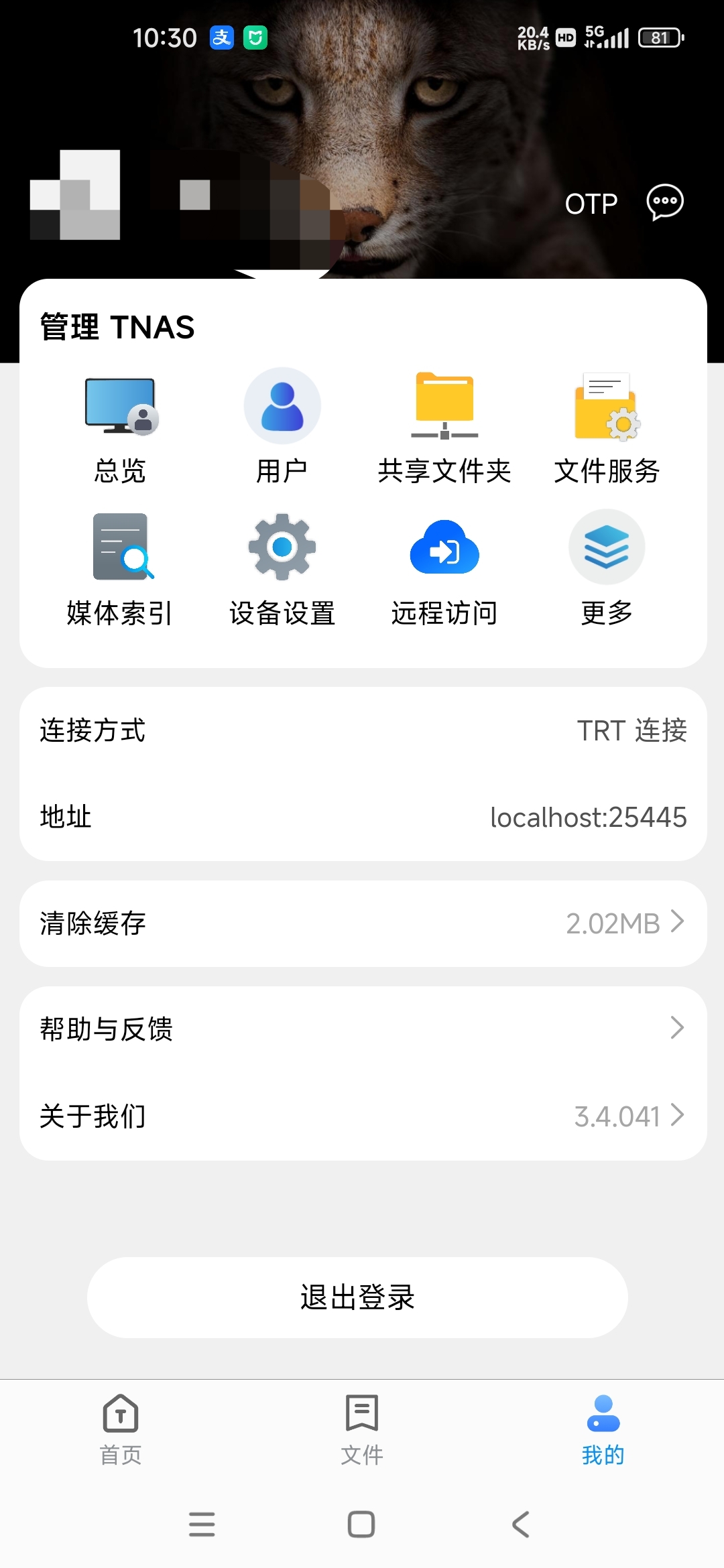Open 远程访问 remote access

[444, 570]
